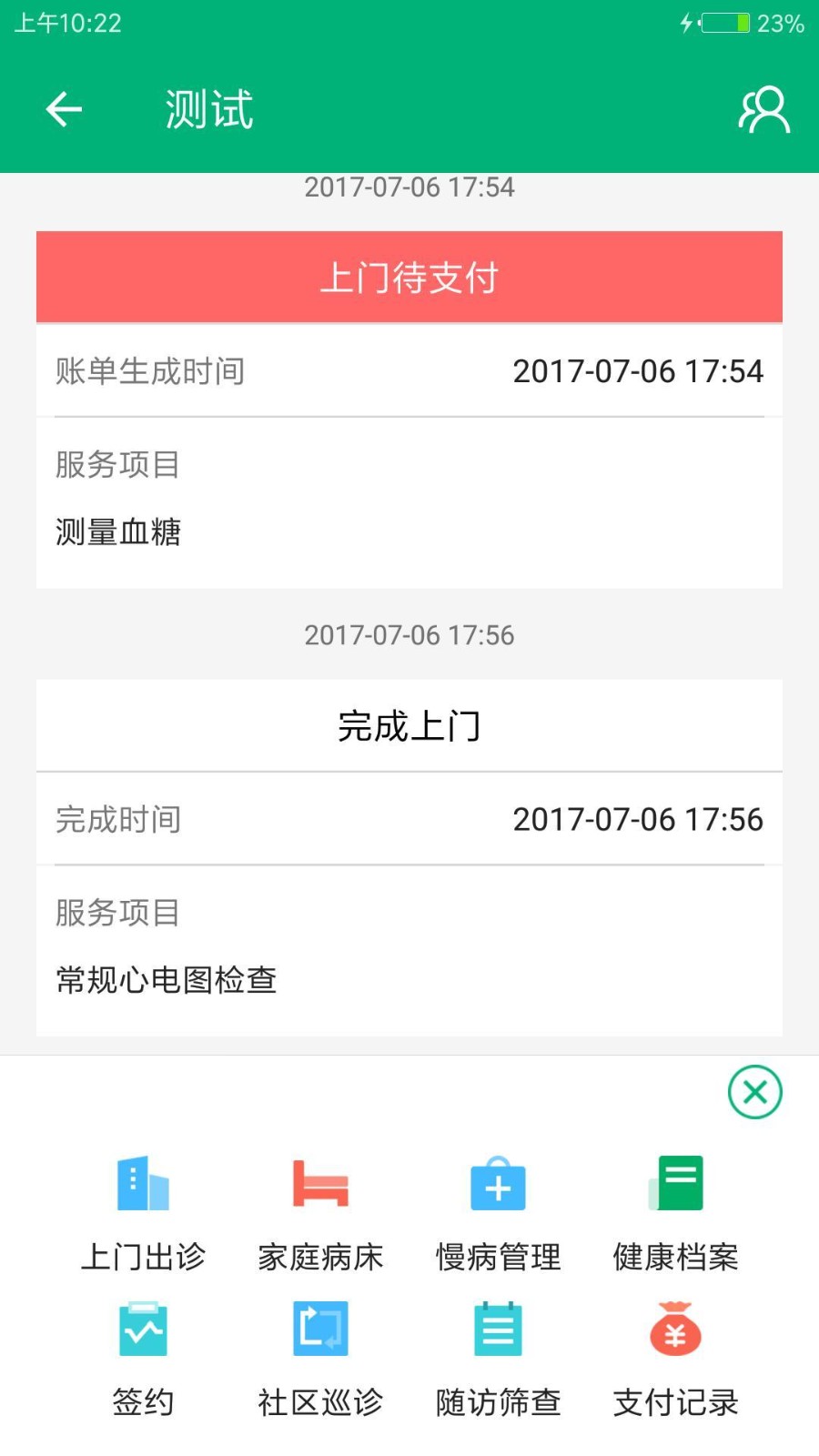
Task: Tap the 测量血糖 service item
Action: [117, 532]
